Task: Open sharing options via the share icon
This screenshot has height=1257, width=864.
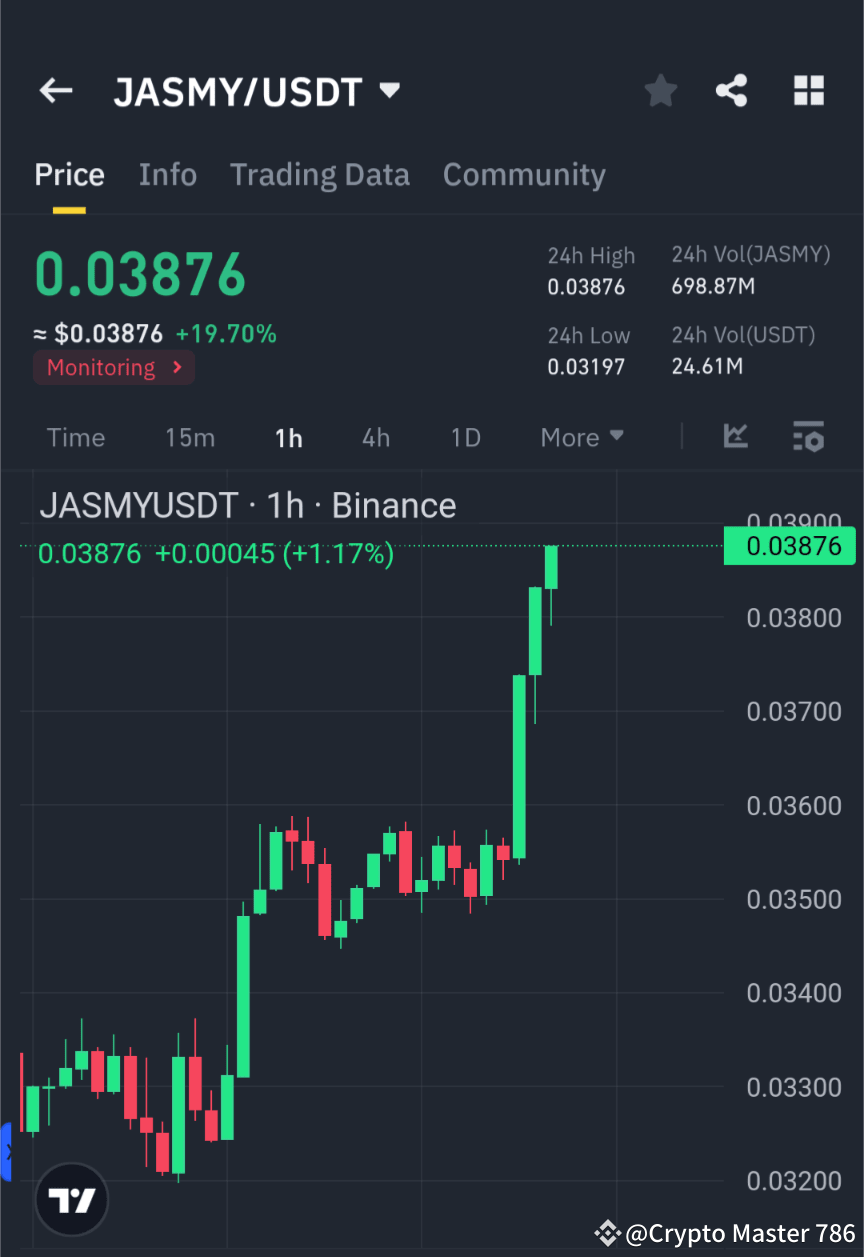Action: coord(732,90)
